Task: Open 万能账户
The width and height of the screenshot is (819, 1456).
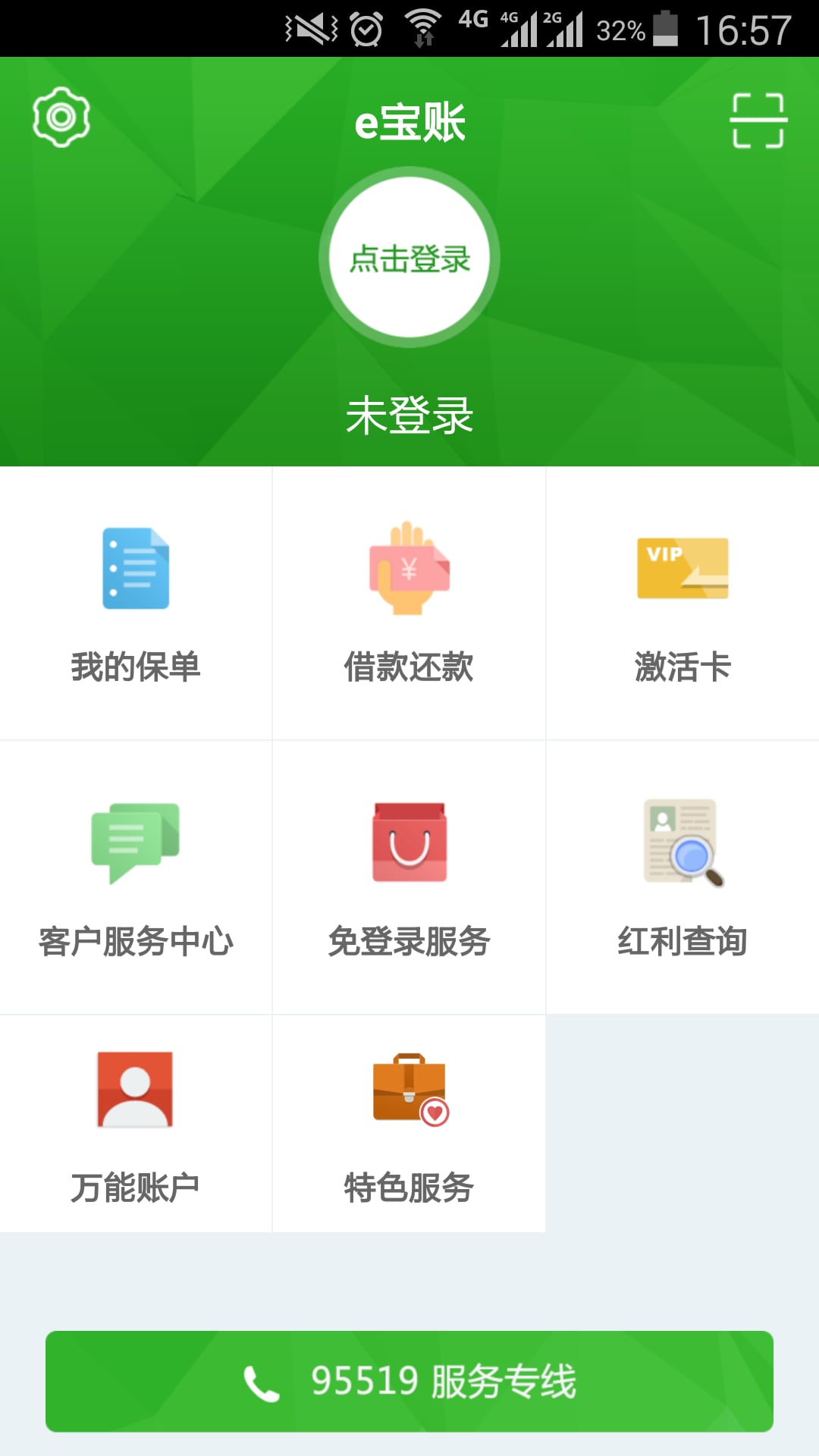Action: pos(136,1124)
